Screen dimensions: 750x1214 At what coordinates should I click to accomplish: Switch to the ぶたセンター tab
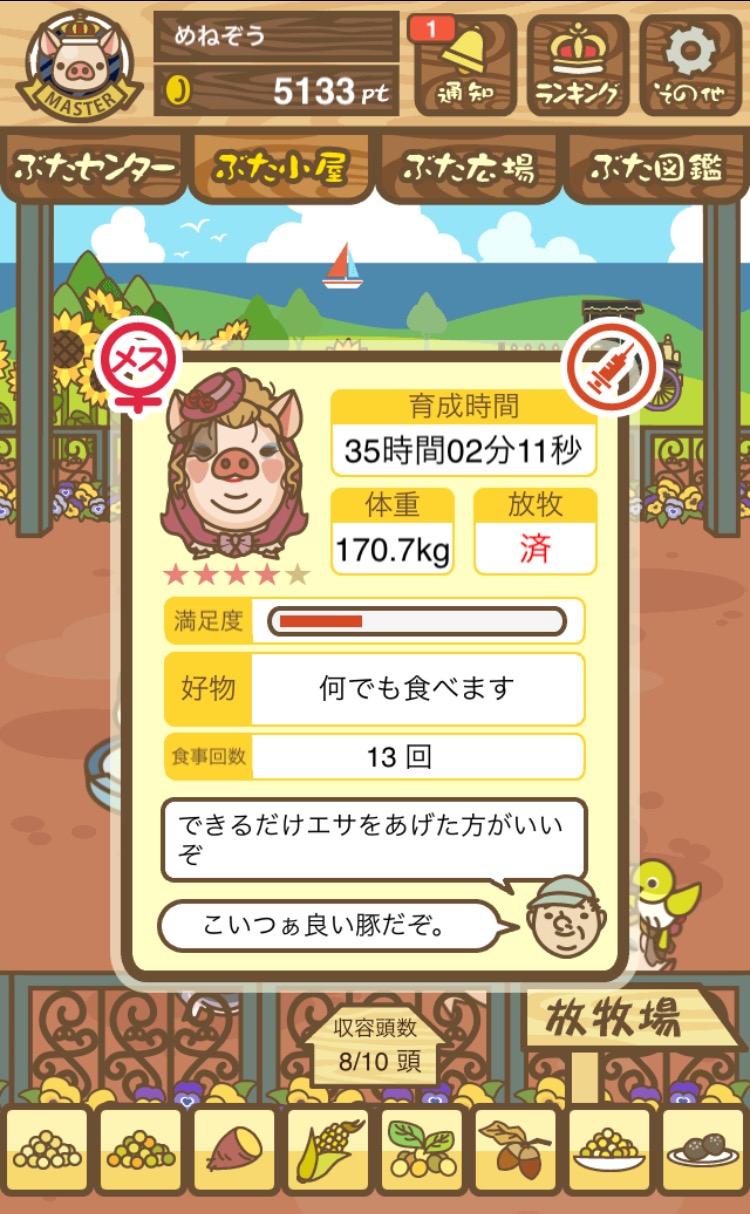pyautogui.click(x=95, y=168)
